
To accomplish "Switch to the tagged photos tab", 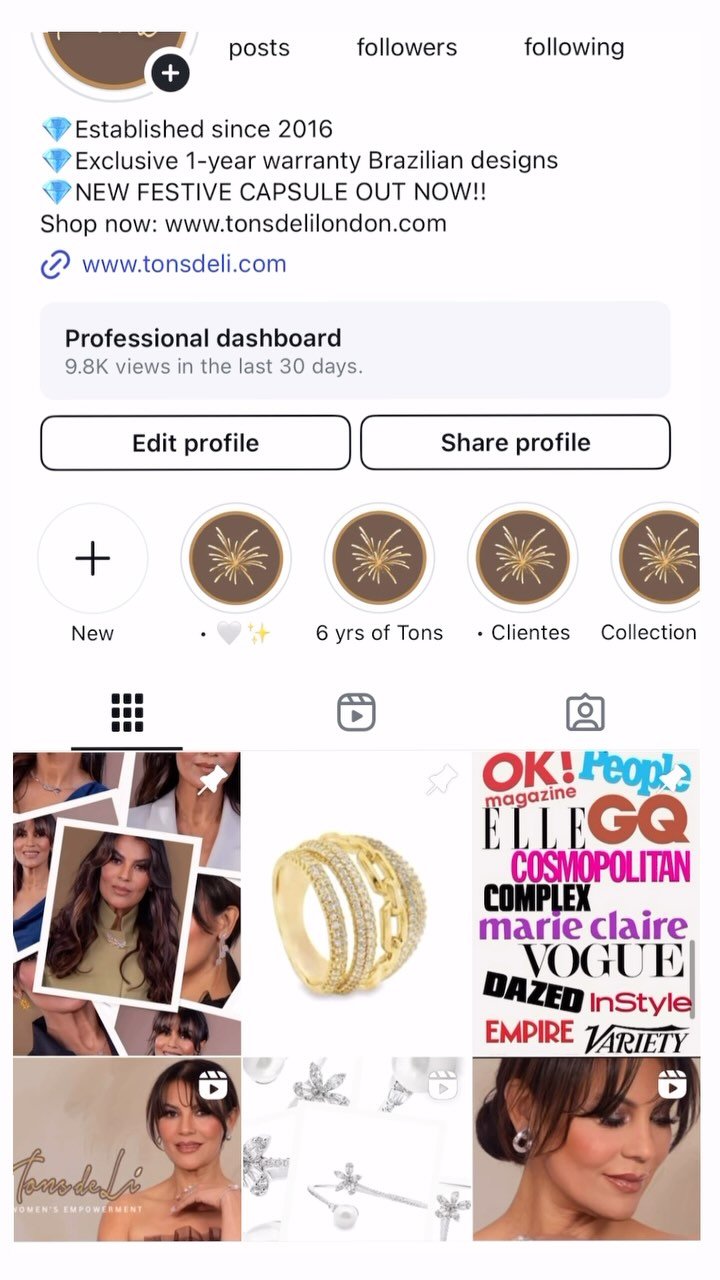I will click(x=585, y=712).
